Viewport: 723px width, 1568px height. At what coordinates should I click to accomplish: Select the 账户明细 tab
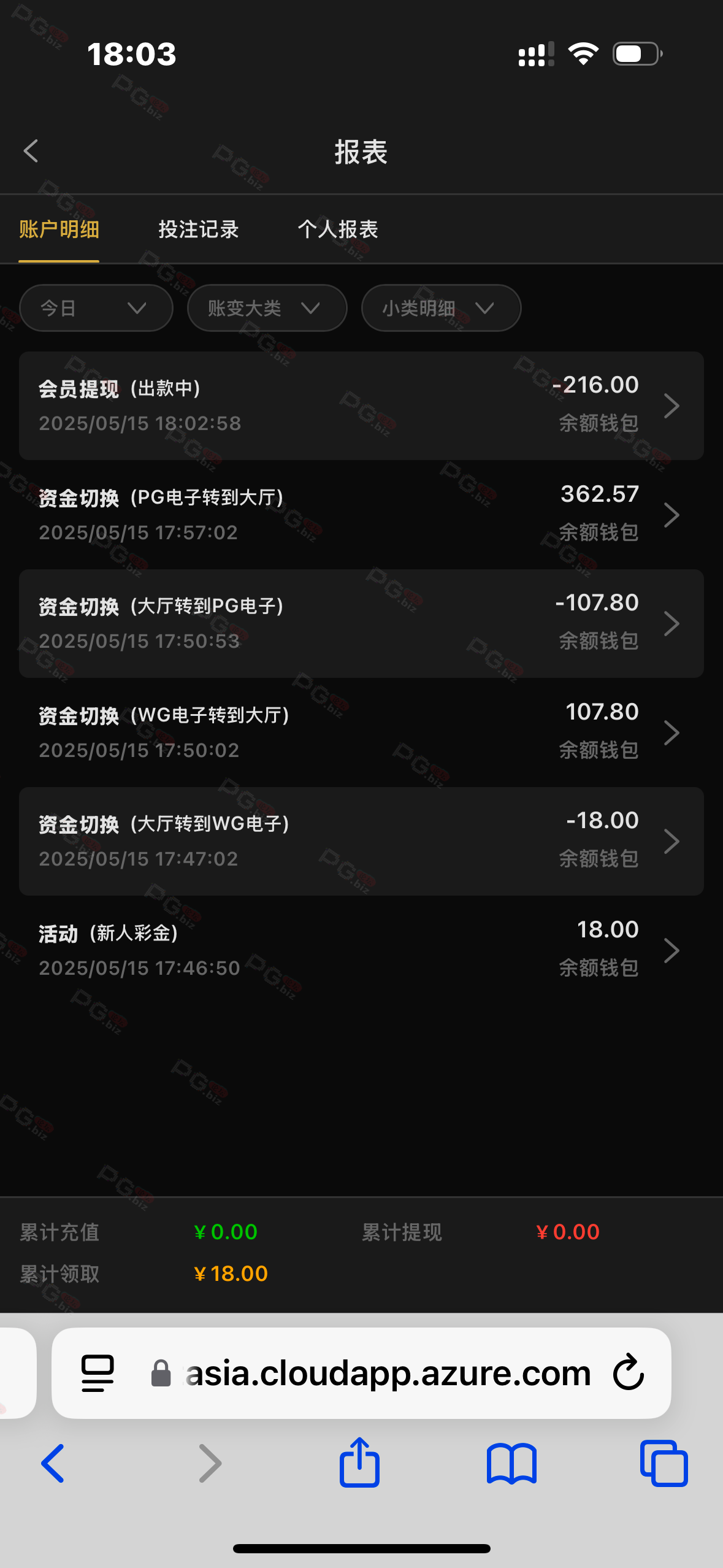[59, 229]
